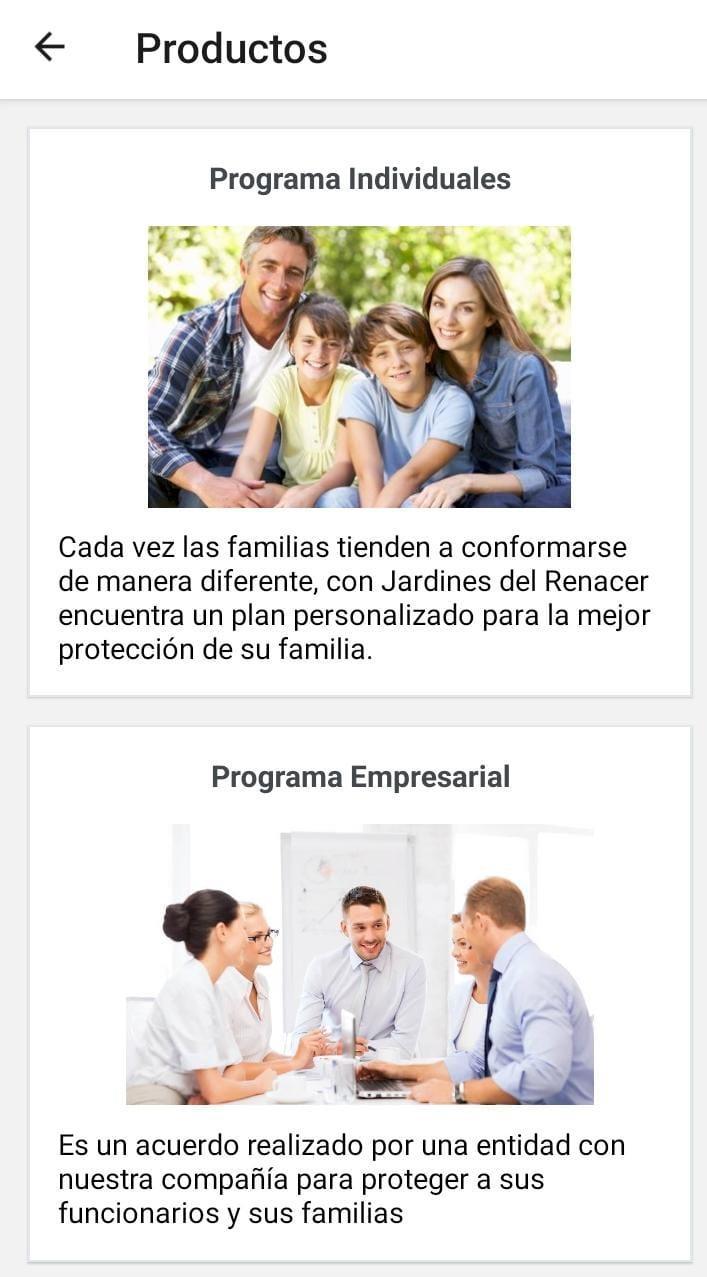Open the Programa Individuales card

pyautogui.click(x=359, y=412)
